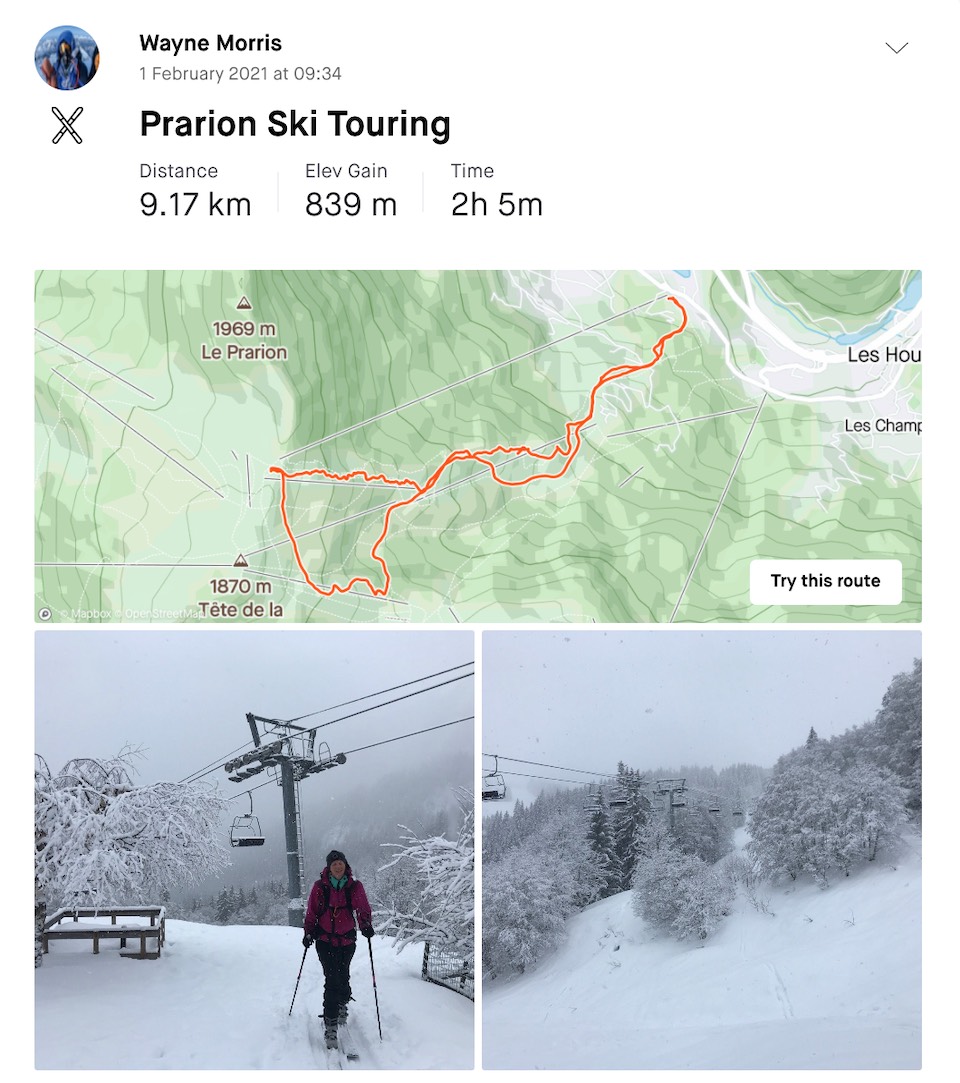
Task: View photo of skier under chairlift
Action: (254, 849)
